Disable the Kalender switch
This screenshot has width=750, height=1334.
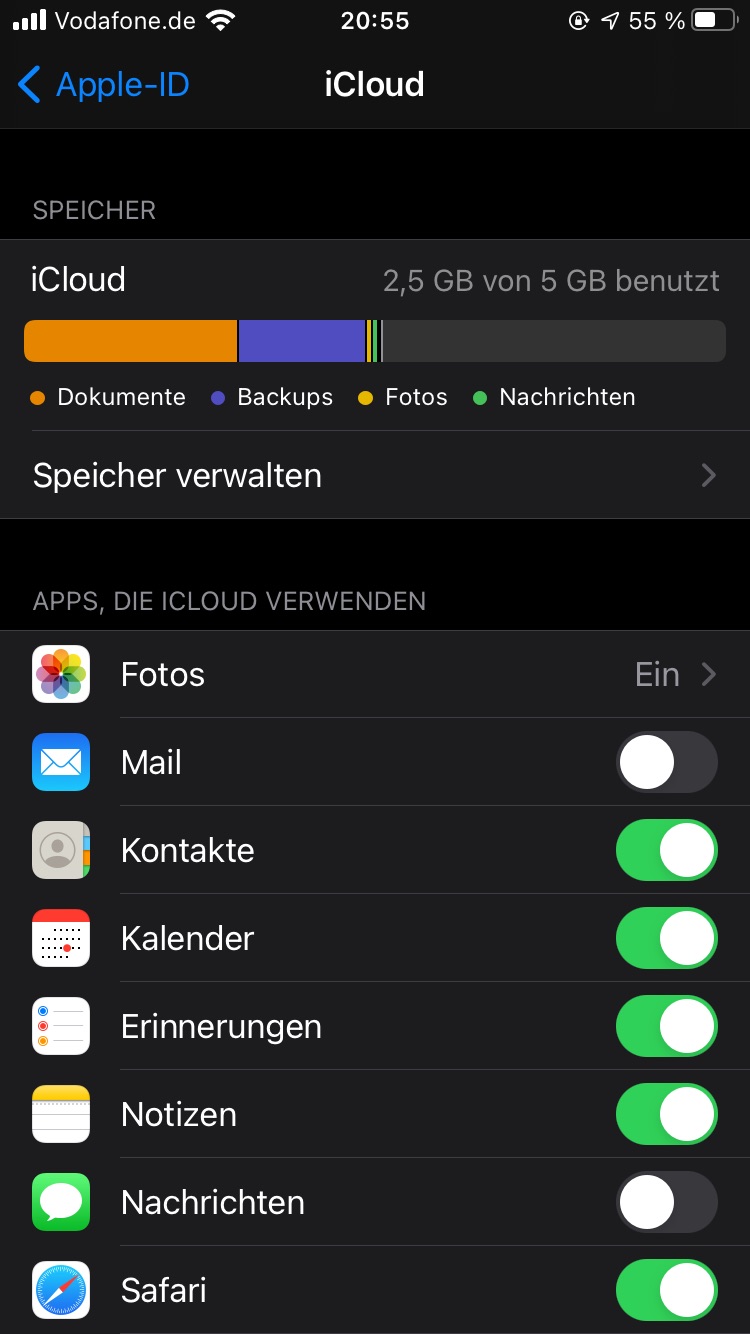coord(666,939)
